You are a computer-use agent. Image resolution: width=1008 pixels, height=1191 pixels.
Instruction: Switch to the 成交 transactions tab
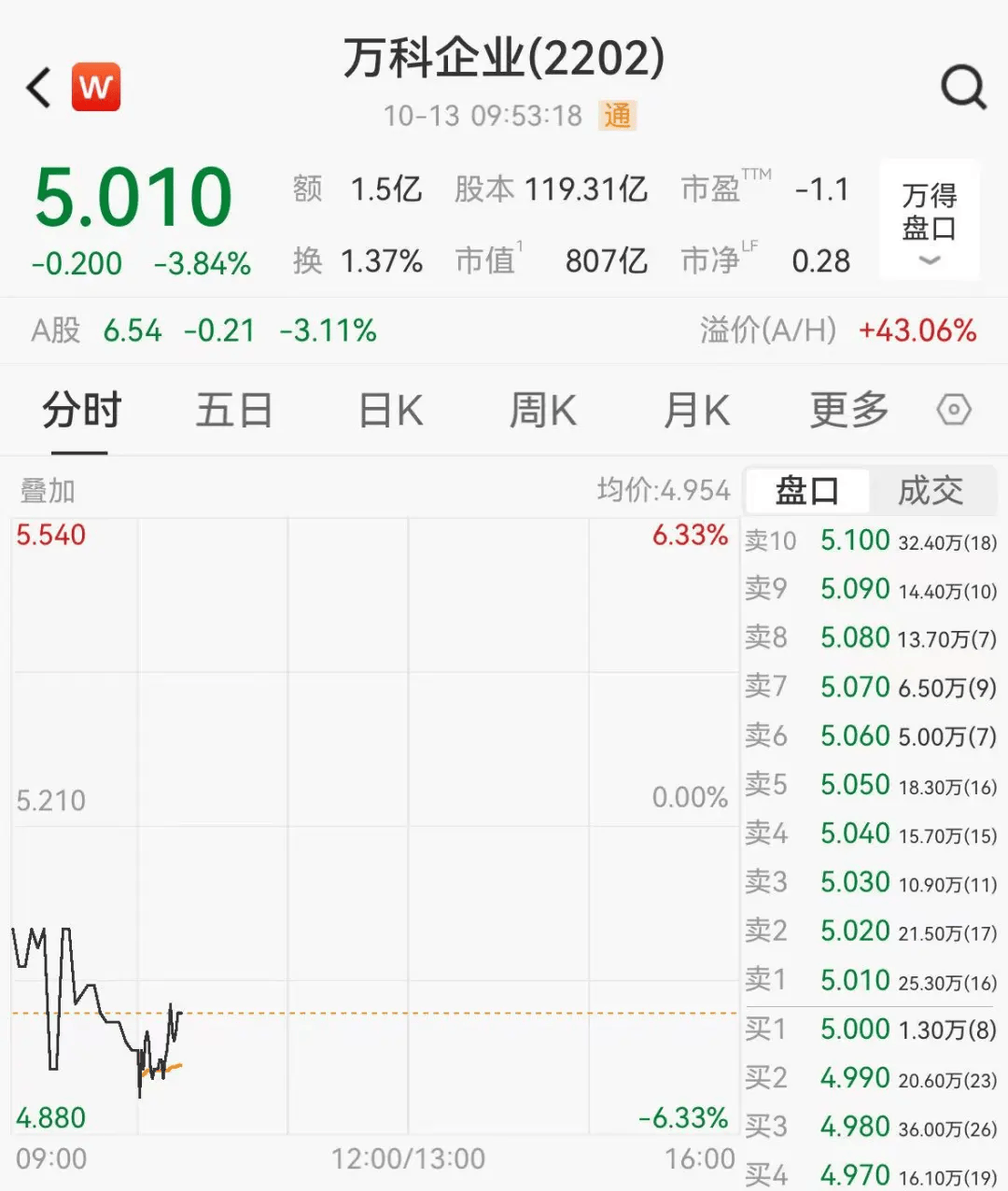[930, 491]
